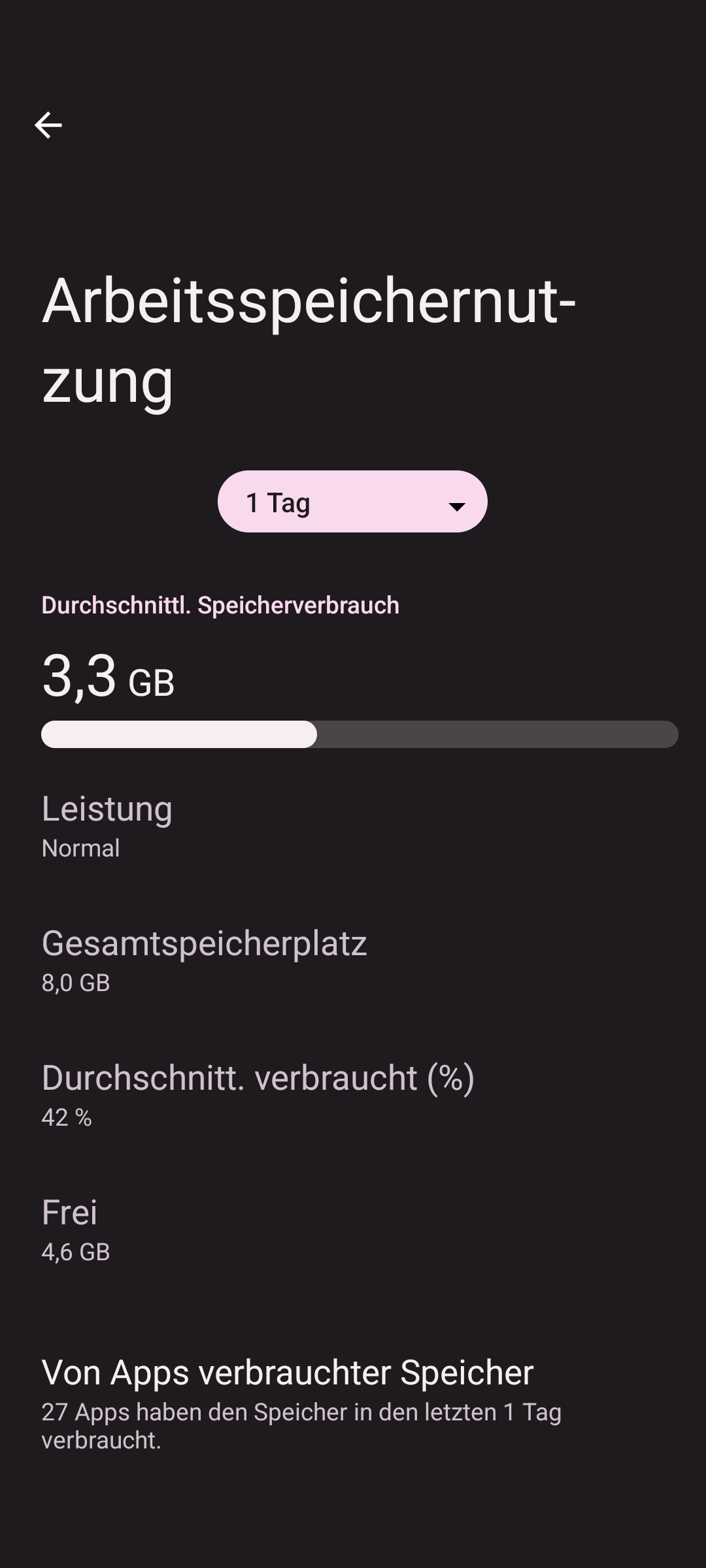706x1568 pixels.
Task: Change the duration via the 1 Tag selector
Action: click(x=352, y=502)
